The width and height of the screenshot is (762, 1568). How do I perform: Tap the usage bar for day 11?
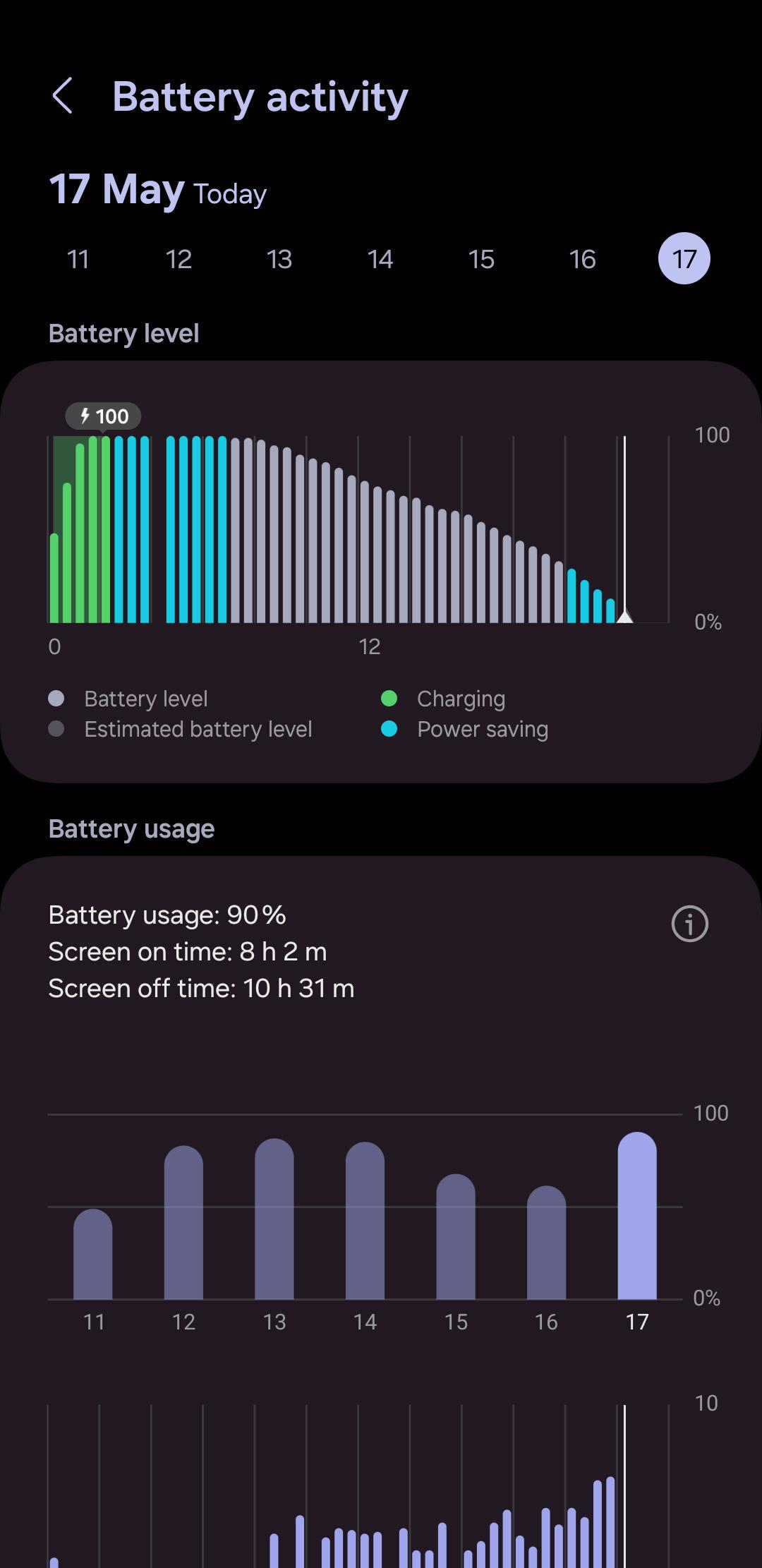[93, 1255]
